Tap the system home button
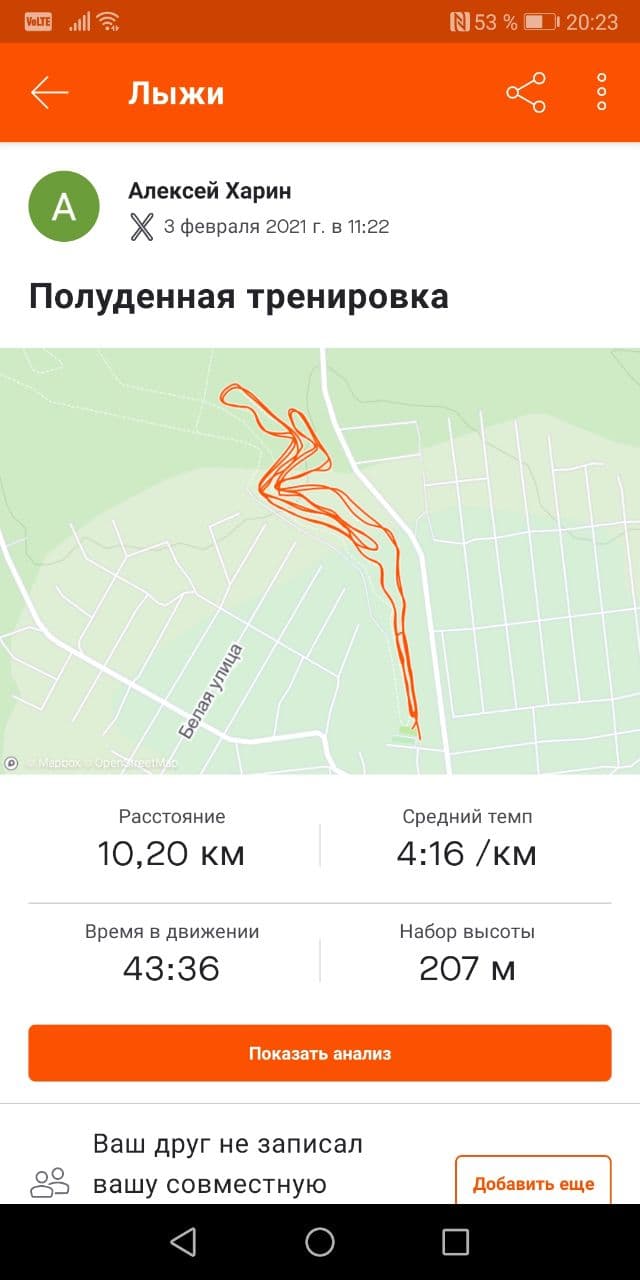 [320, 1242]
